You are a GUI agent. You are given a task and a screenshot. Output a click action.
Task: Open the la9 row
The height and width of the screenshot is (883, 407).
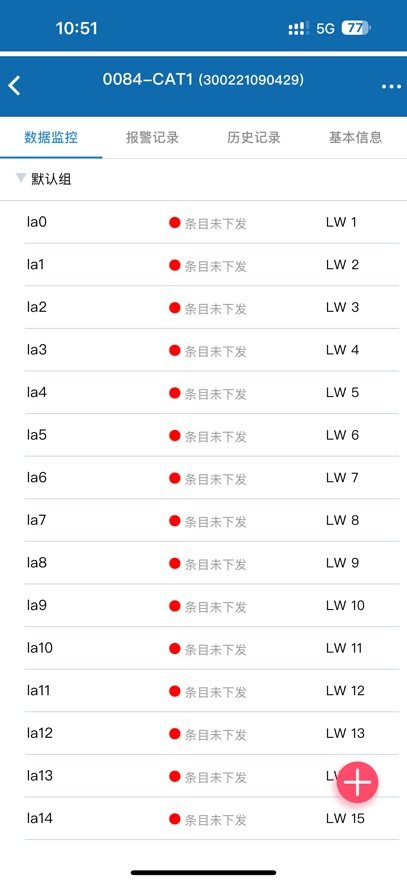(212, 606)
